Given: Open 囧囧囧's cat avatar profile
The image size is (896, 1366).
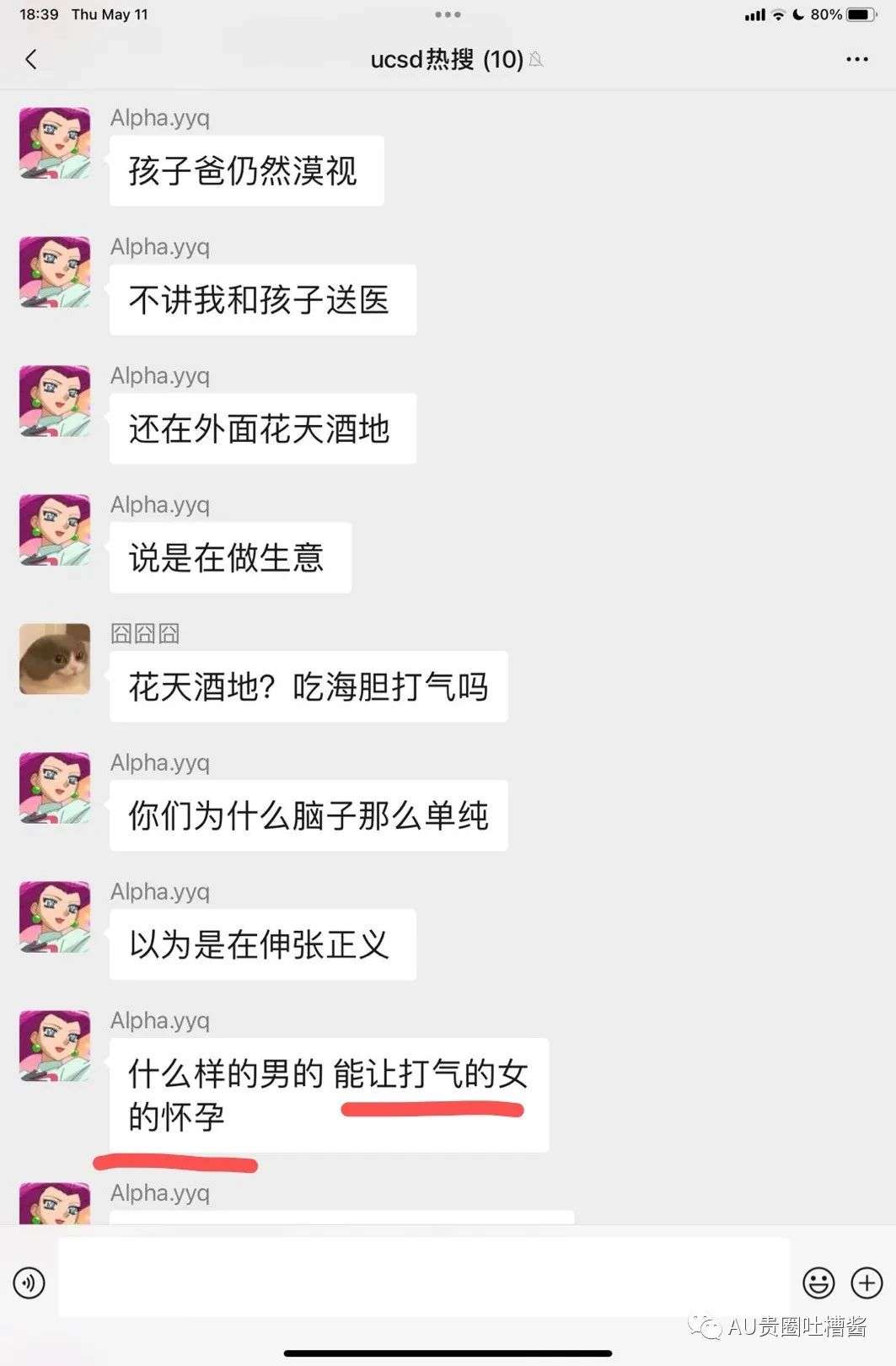Looking at the screenshot, I should click(x=55, y=659).
